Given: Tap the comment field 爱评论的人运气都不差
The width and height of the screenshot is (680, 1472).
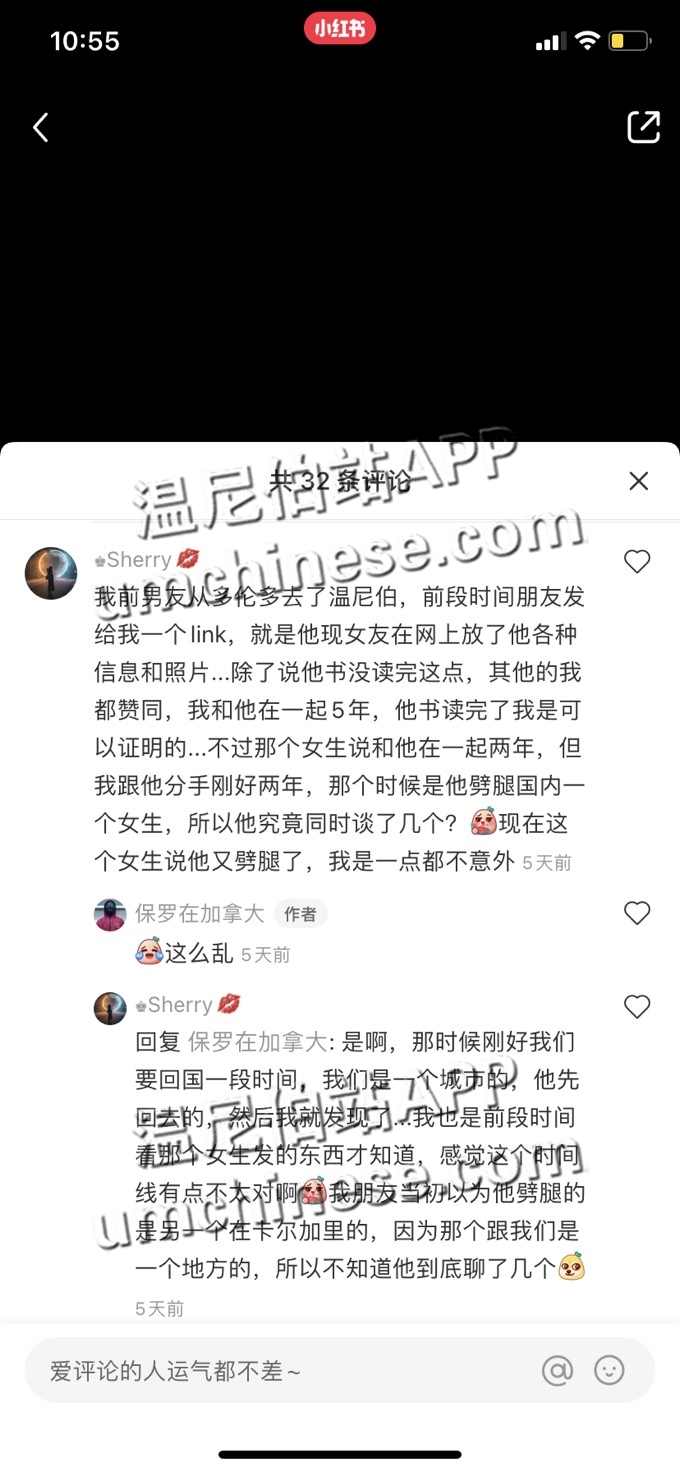Looking at the screenshot, I should pyautogui.click(x=270, y=1371).
